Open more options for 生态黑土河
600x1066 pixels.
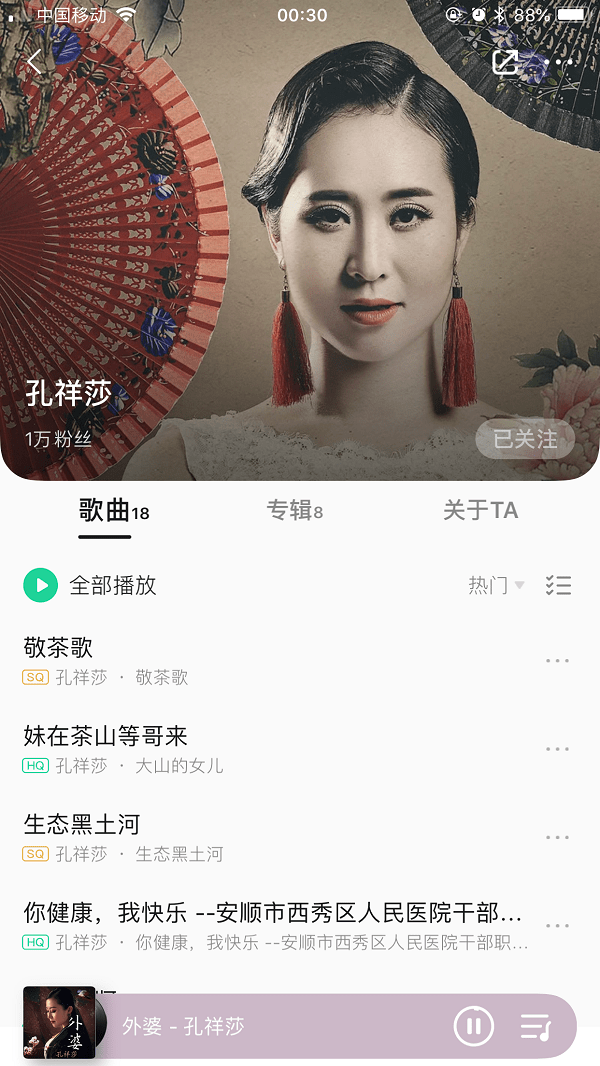click(557, 837)
